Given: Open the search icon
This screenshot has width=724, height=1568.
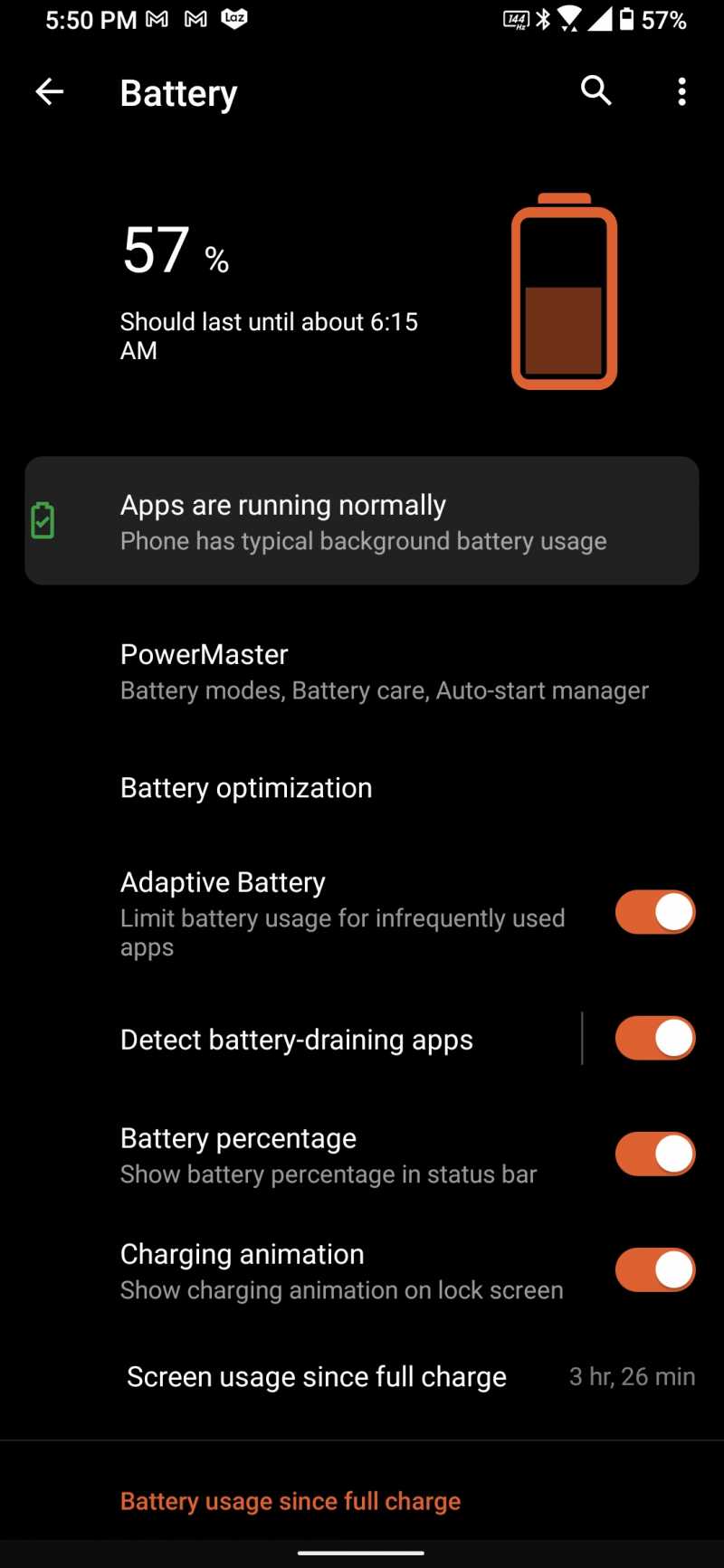Looking at the screenshot, I should [595, 91].
